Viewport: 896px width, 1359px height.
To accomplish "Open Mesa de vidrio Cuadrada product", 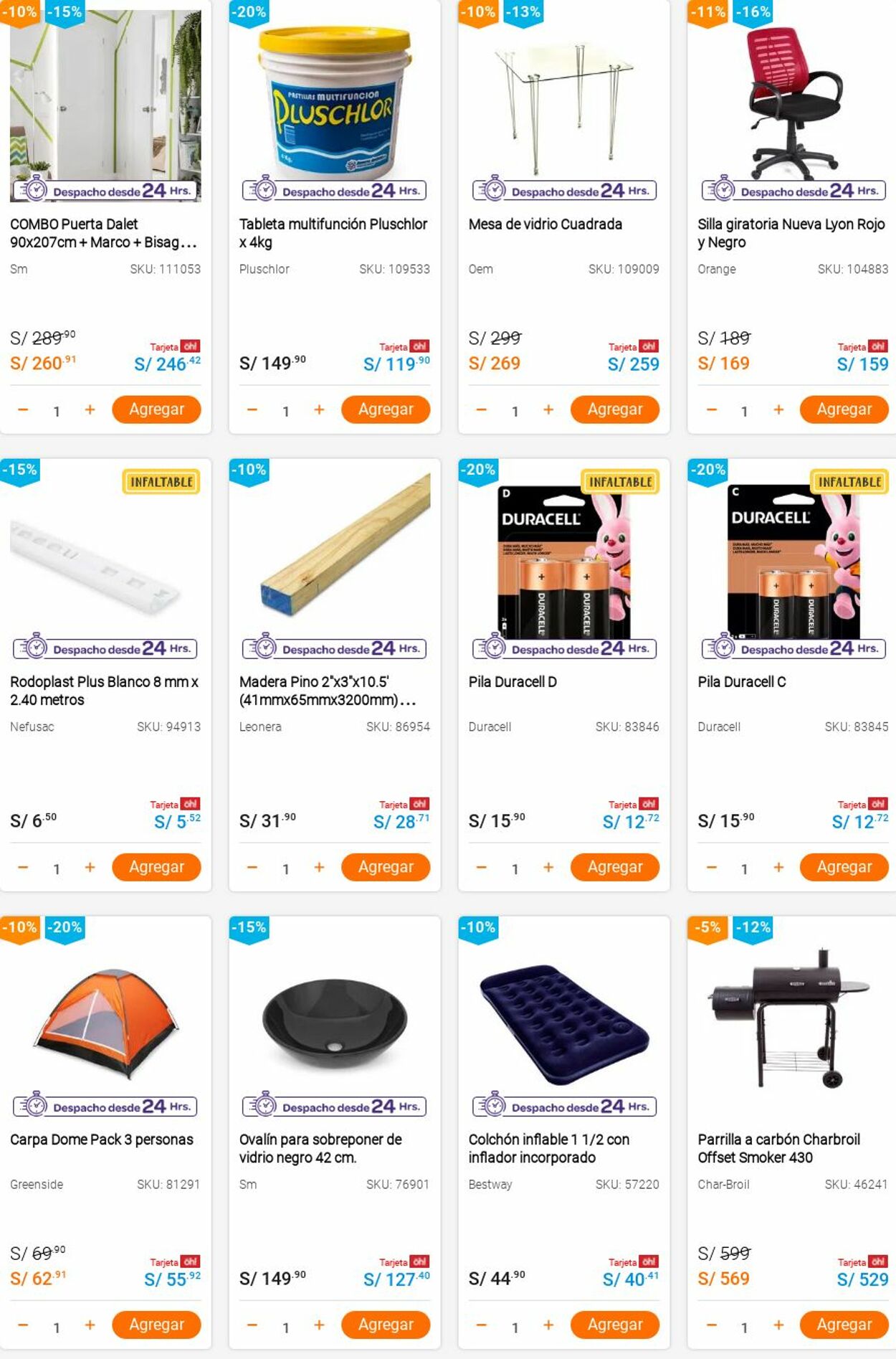I will click(x=545, y=224).
